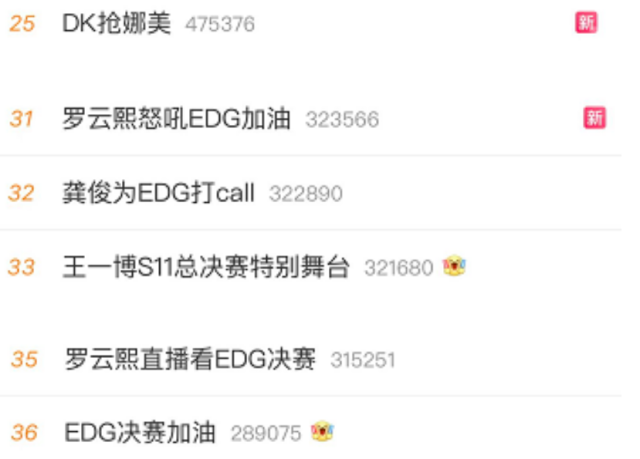
Task: Tap the trending topic EDG决赛加油
Action: (x=140, y=433)
